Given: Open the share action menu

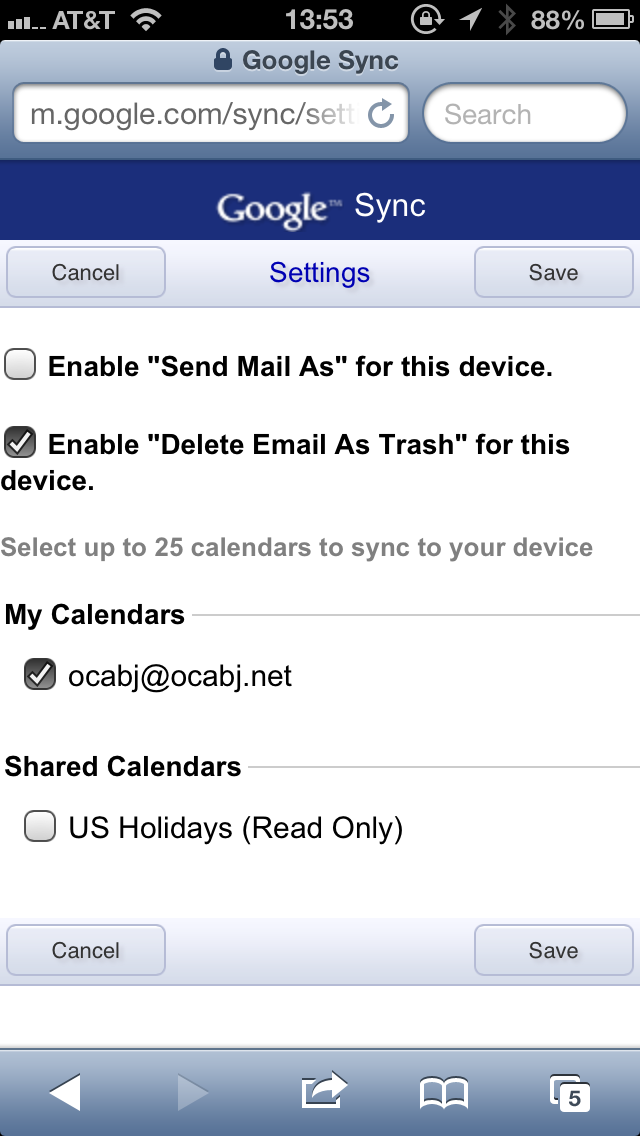Looking at the screenshot, I should pyautogui.click(x=324, y=1090).
